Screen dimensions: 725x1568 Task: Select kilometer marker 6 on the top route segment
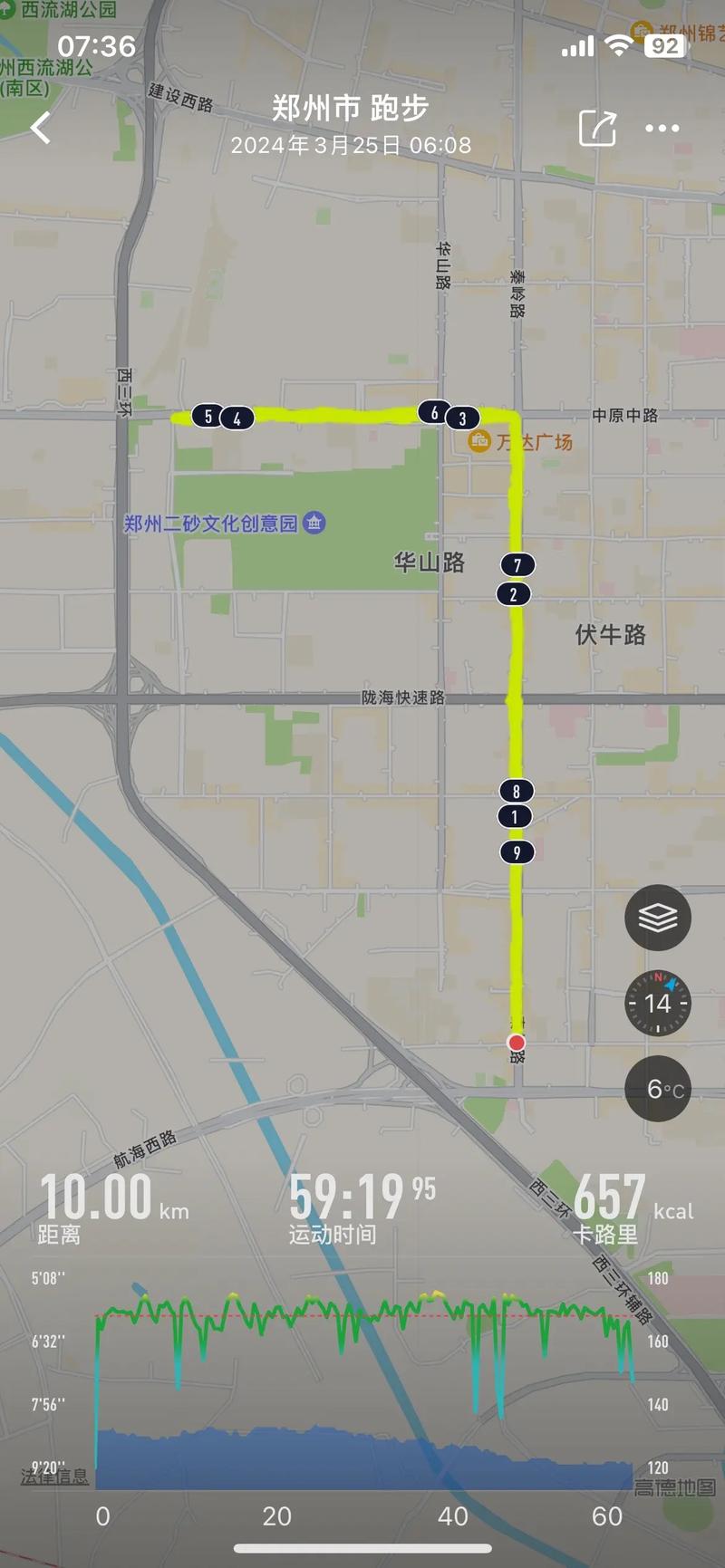[x=436, y=410]
